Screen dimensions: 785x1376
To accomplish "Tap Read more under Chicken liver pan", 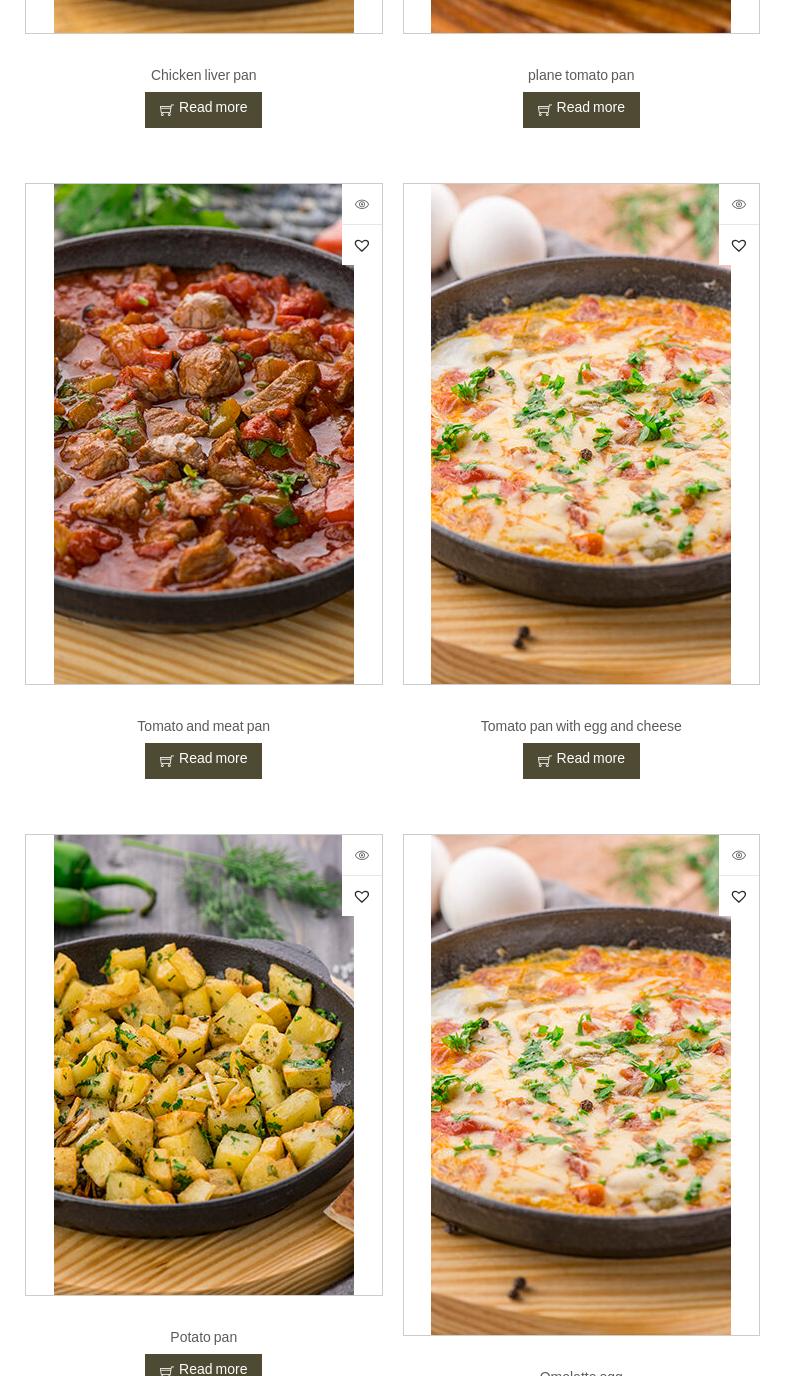I will (x=203, y=109).
